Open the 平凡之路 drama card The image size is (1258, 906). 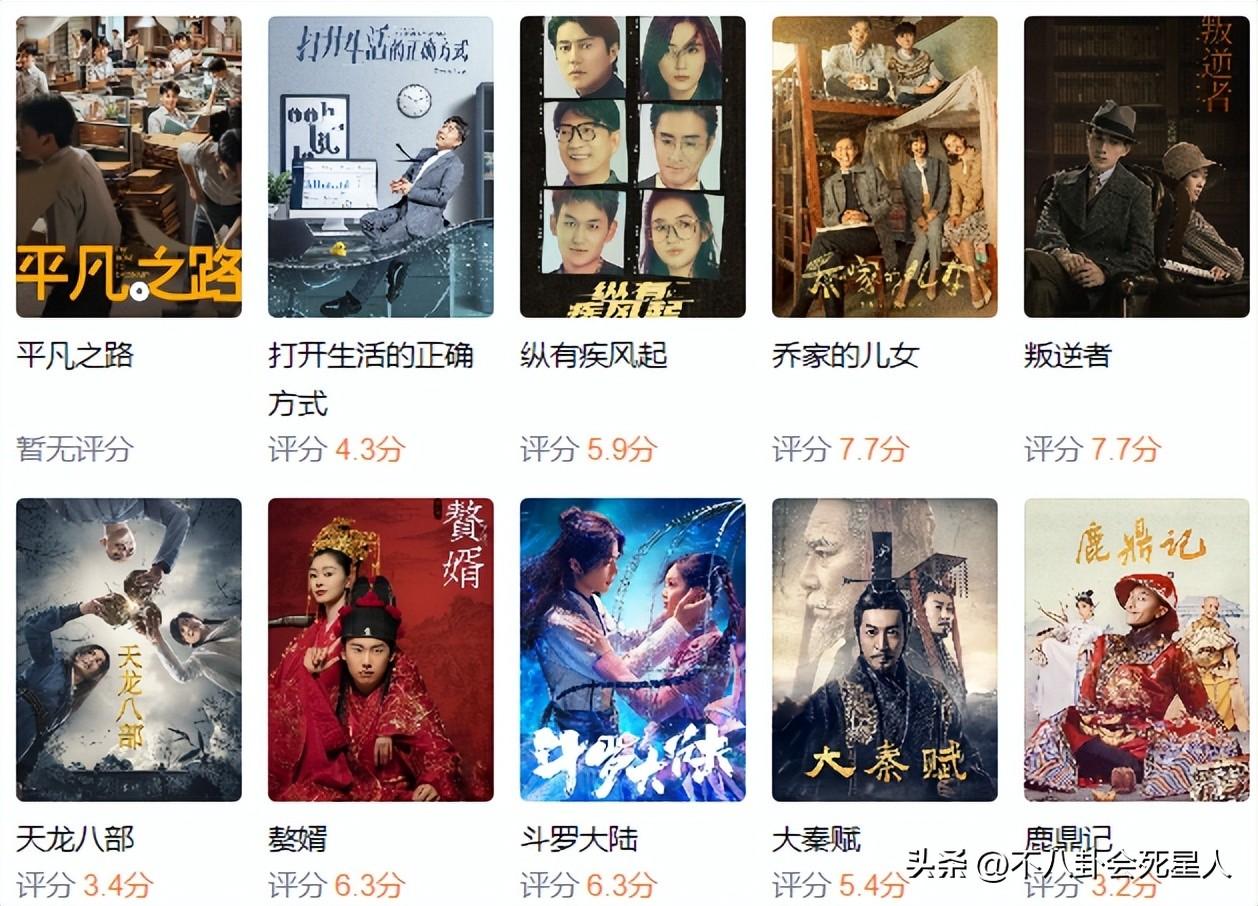pos(129,167)
